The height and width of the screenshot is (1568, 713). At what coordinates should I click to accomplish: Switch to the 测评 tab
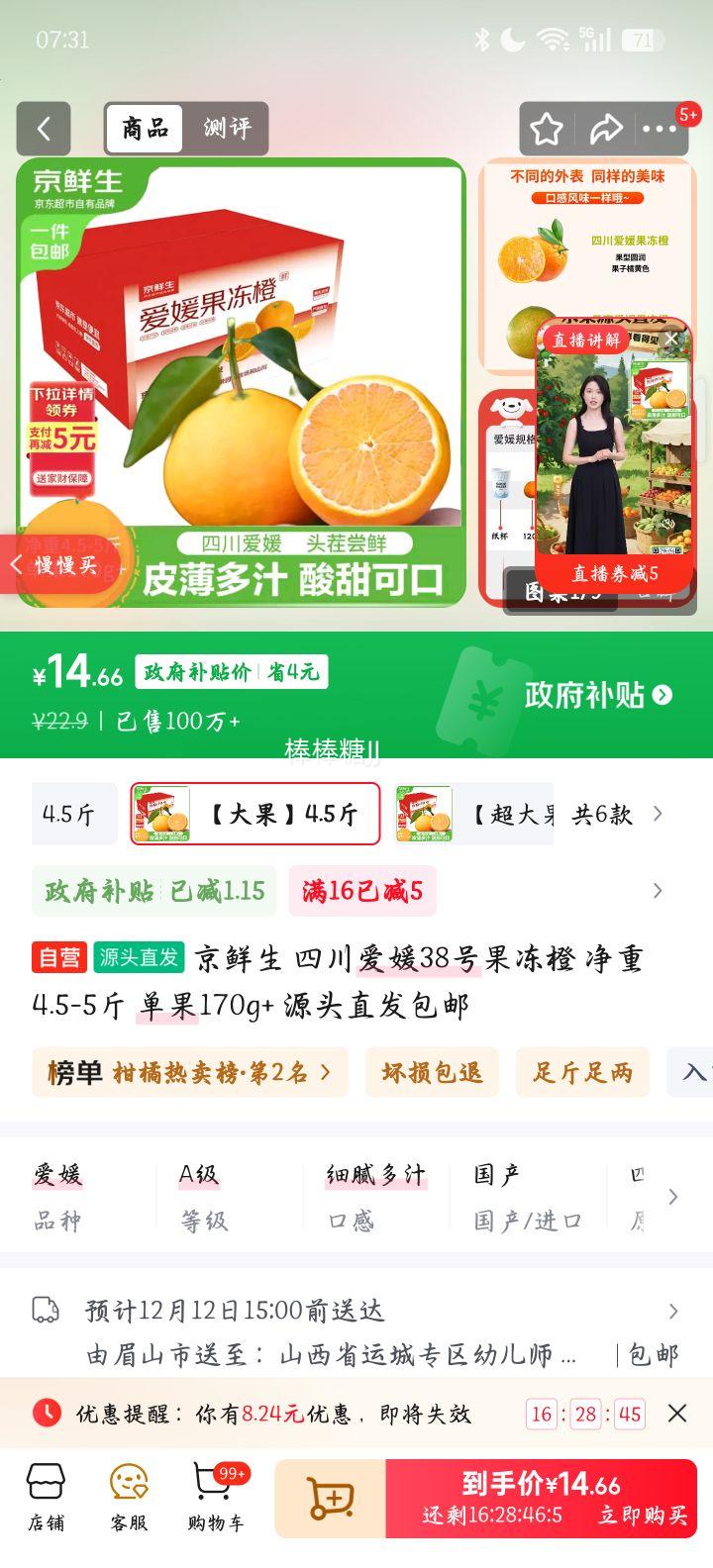[x=228, y=130]
